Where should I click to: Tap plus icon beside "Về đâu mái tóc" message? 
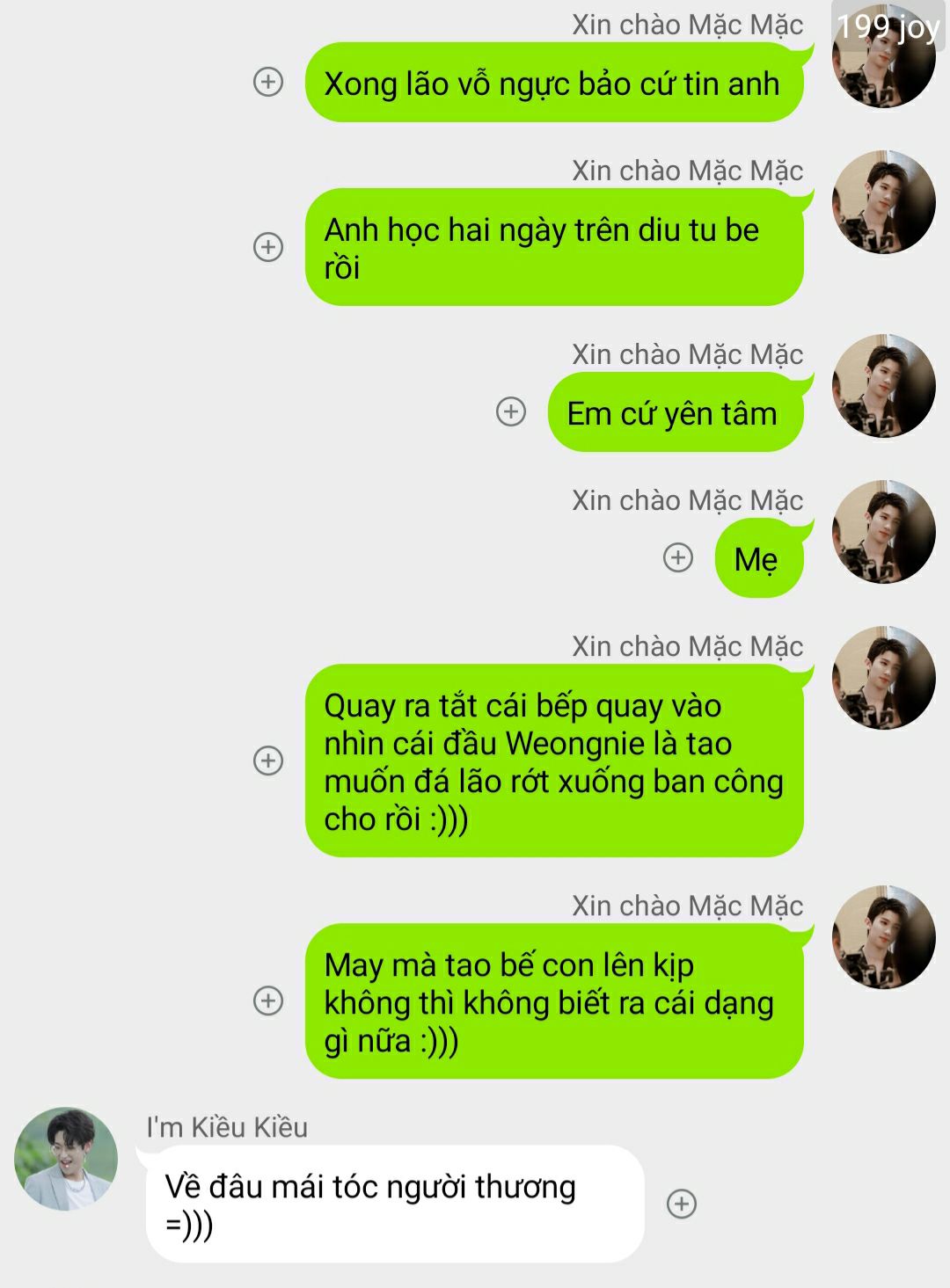682,1204
